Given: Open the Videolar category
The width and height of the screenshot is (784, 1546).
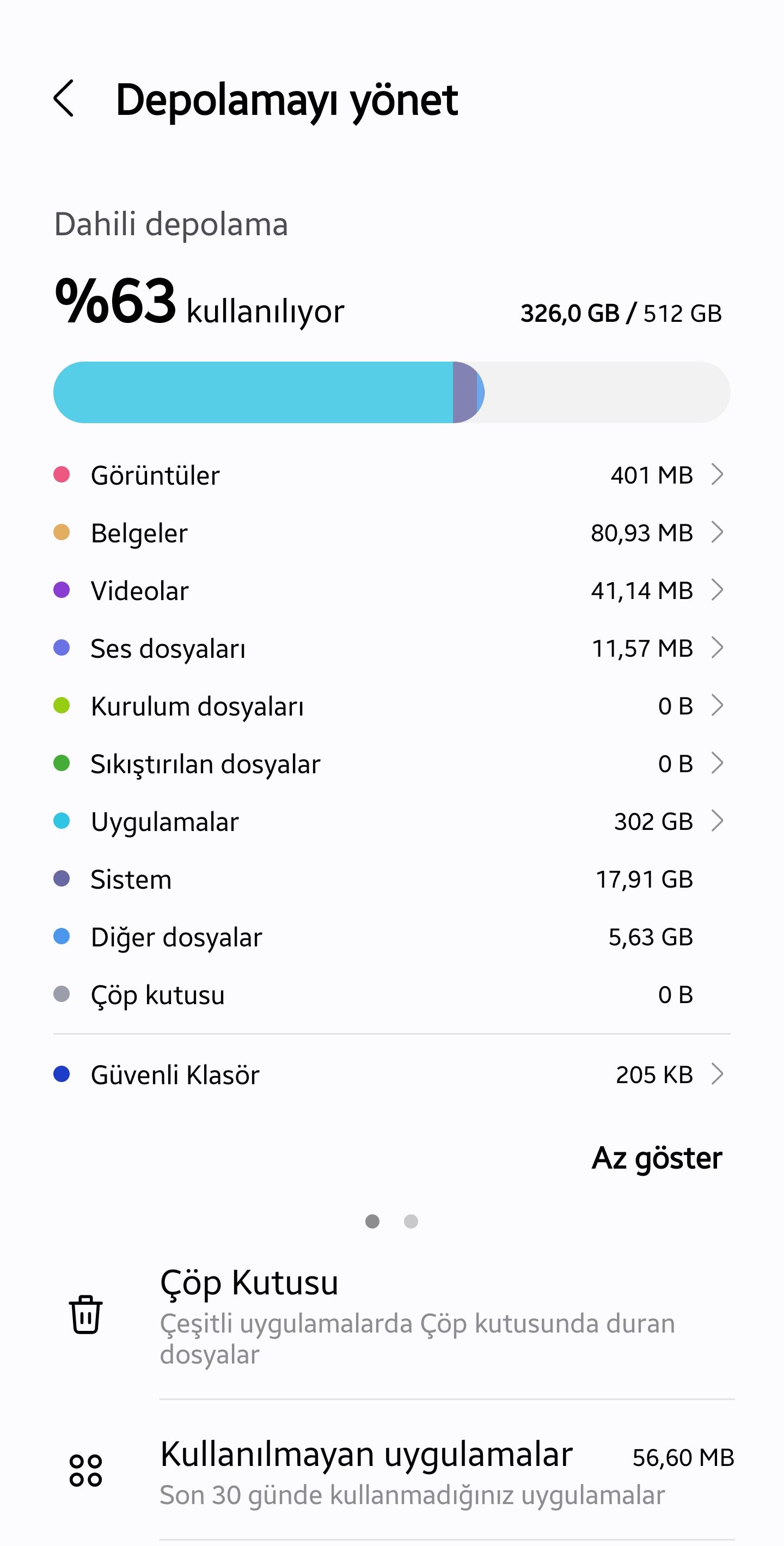Looking at the screenshot, I should point(717,590).
